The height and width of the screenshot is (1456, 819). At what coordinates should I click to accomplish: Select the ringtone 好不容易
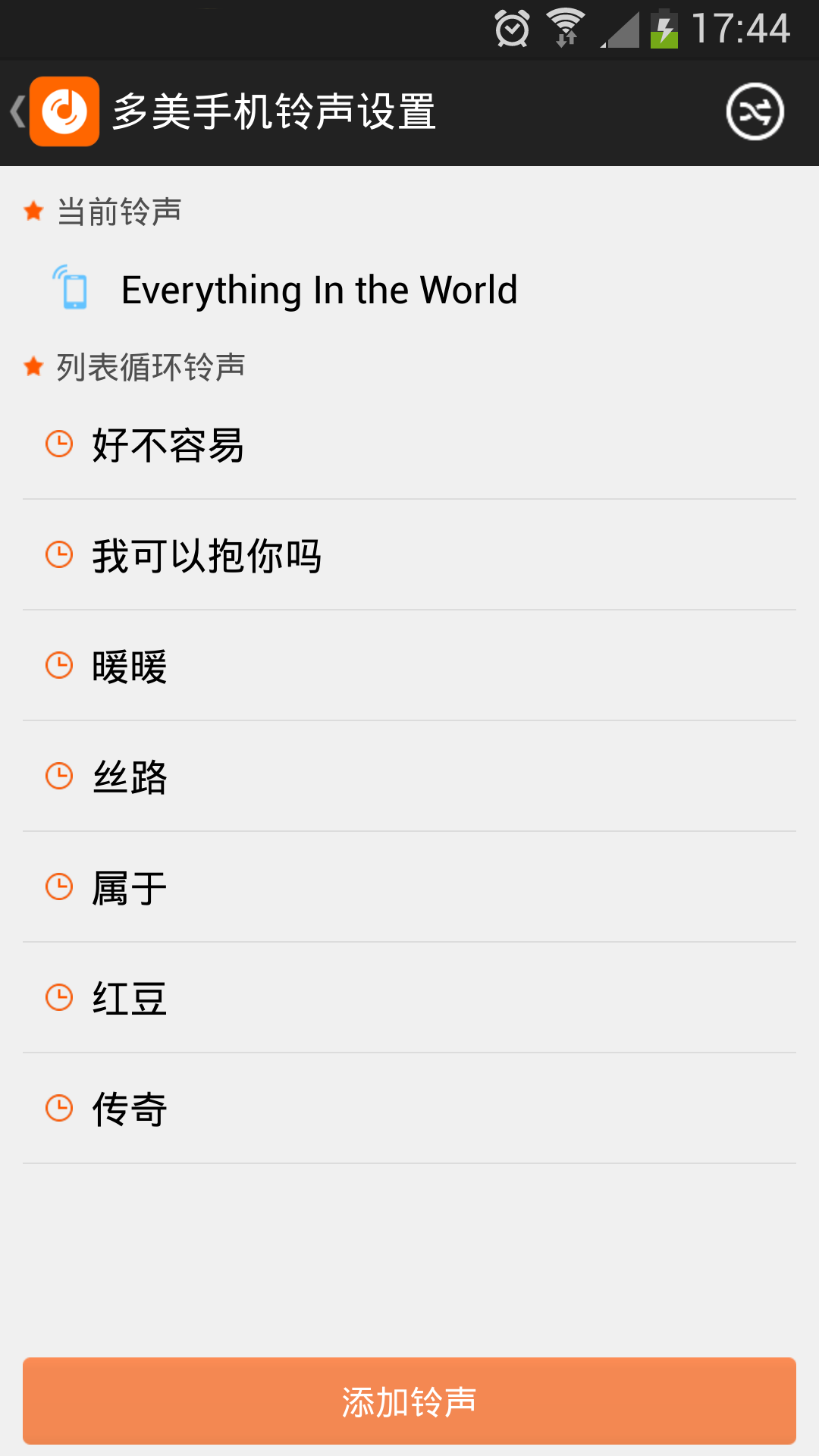[x=409, y=444]
